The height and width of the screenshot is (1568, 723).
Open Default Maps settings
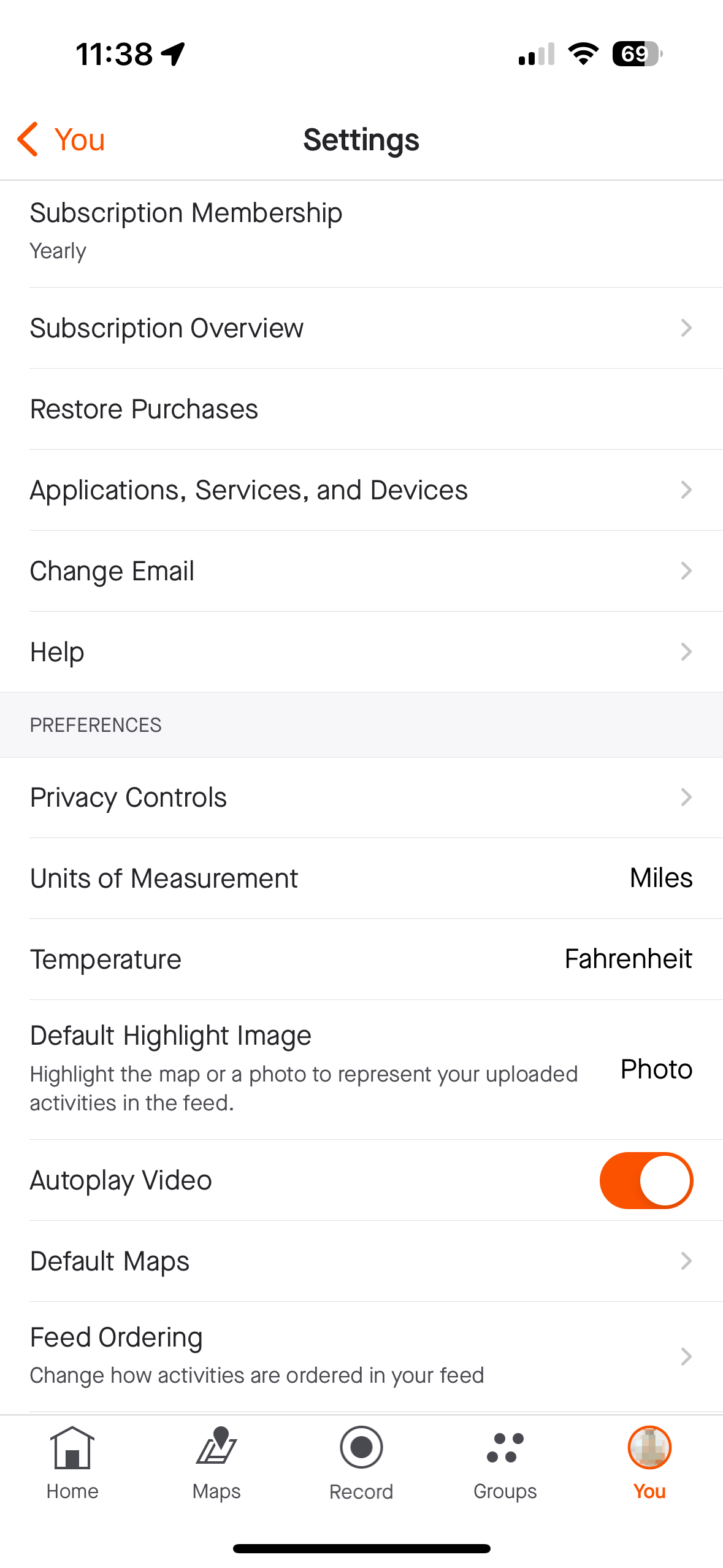361,1261
